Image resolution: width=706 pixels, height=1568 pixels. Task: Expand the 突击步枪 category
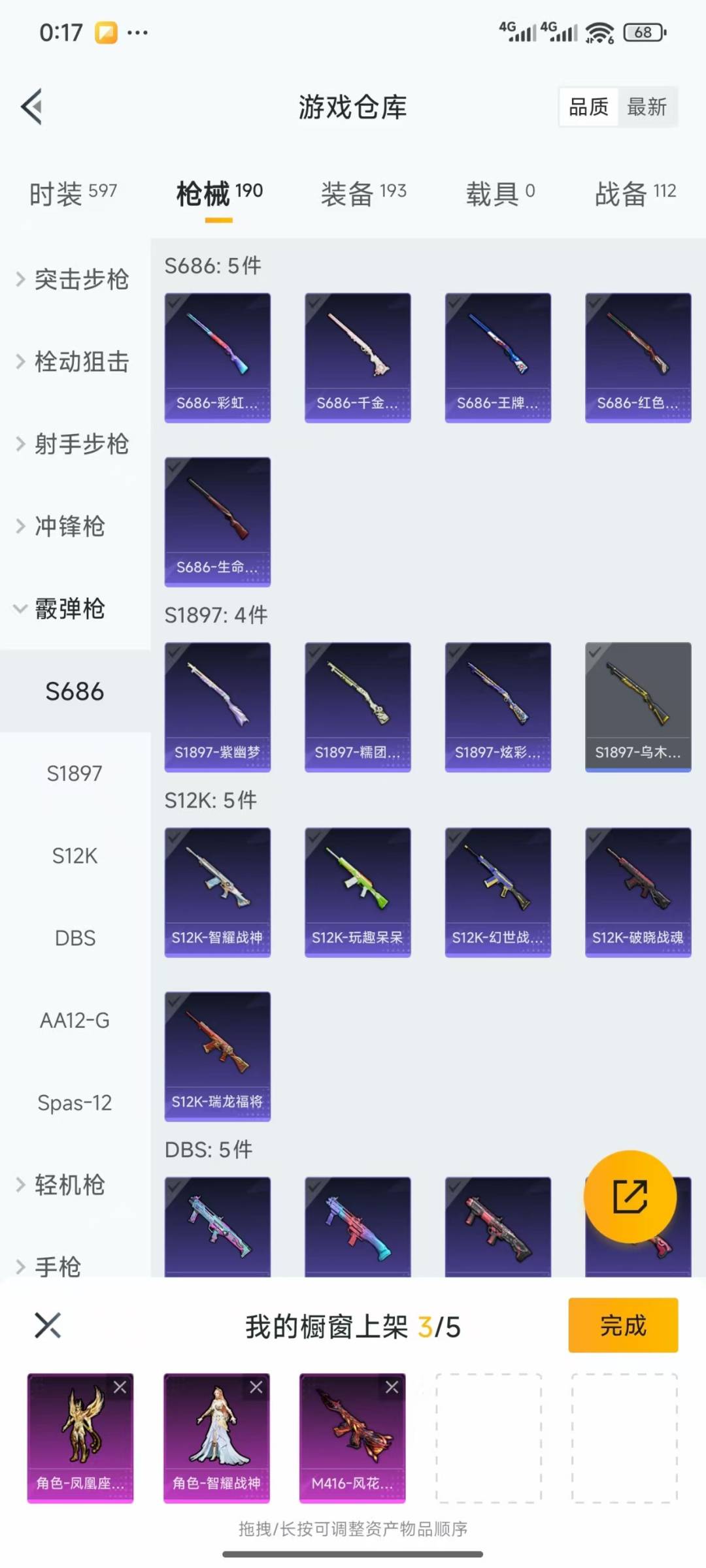tap(73, 280)
